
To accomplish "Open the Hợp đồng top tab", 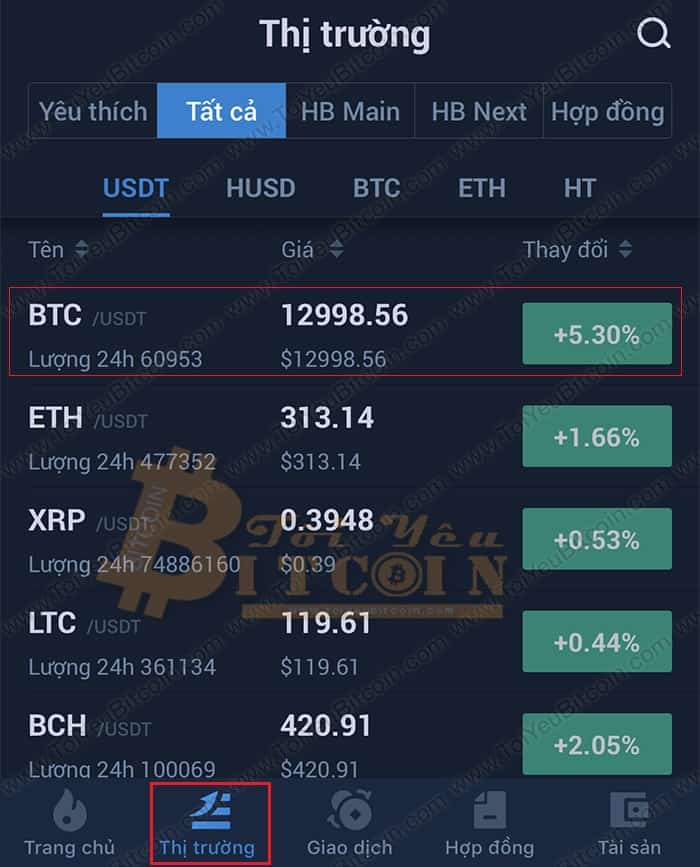I will point(607,111).
